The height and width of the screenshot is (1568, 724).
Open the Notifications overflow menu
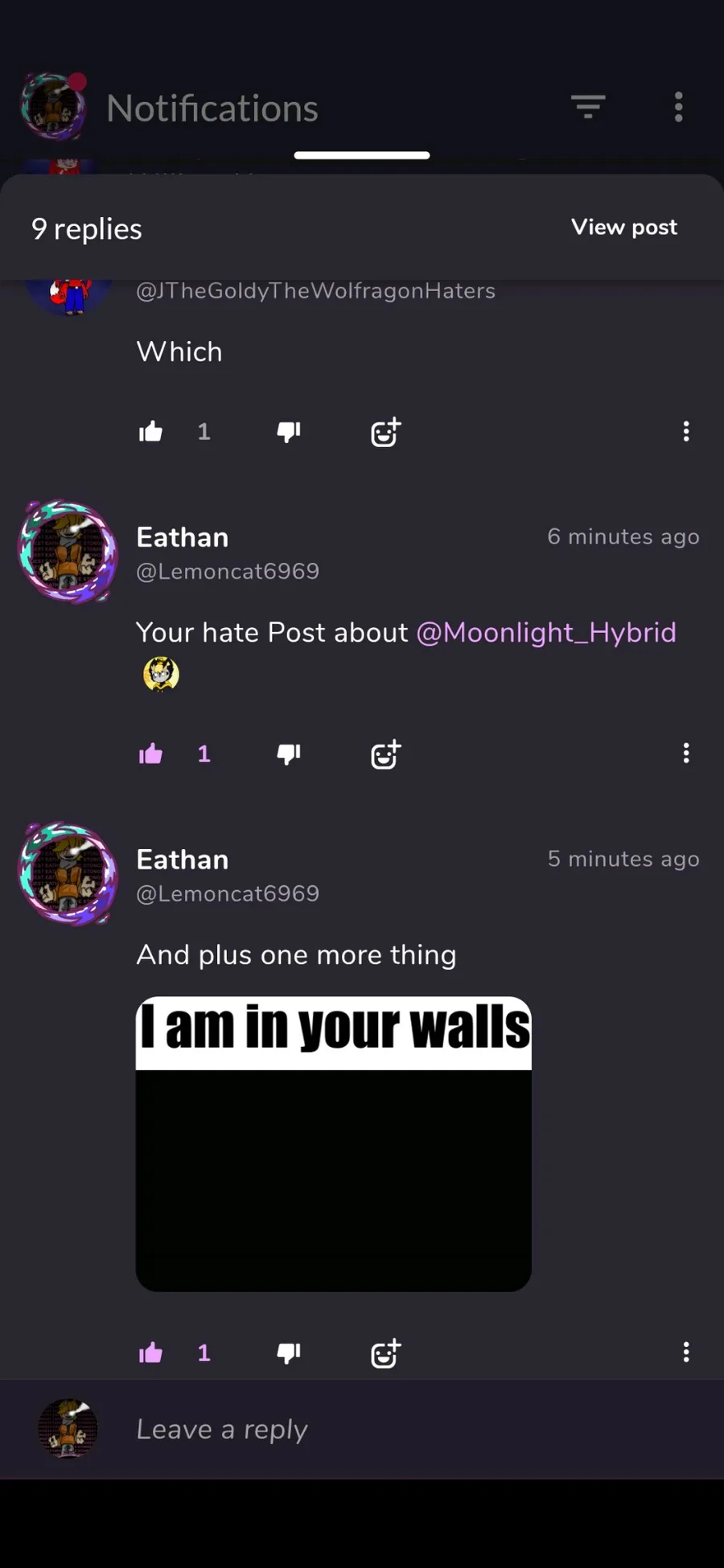[x=679, y=107]
